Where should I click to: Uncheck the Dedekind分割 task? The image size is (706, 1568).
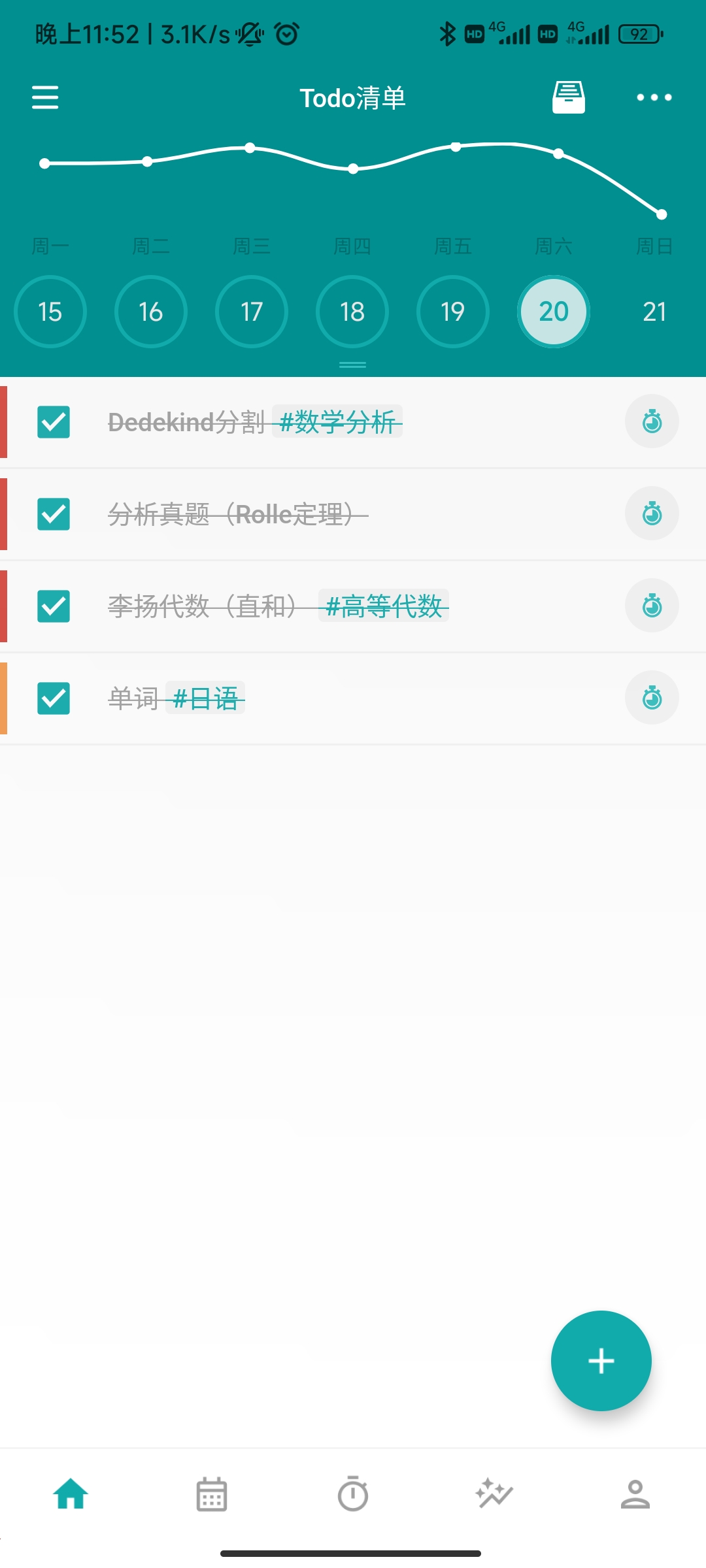54,422
